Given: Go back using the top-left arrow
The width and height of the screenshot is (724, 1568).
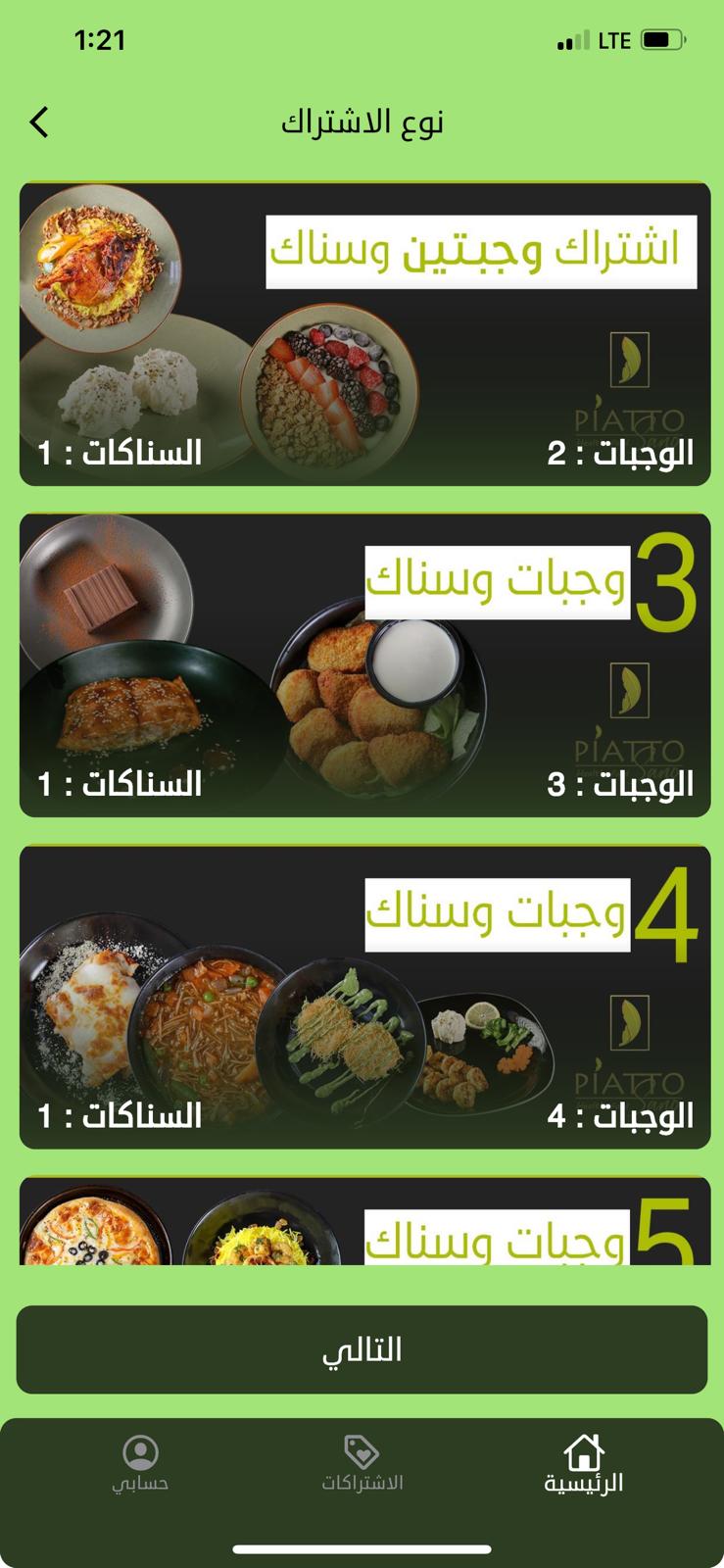Looking at the screenshot, I should pyautogui.click(x=39, y=122).
